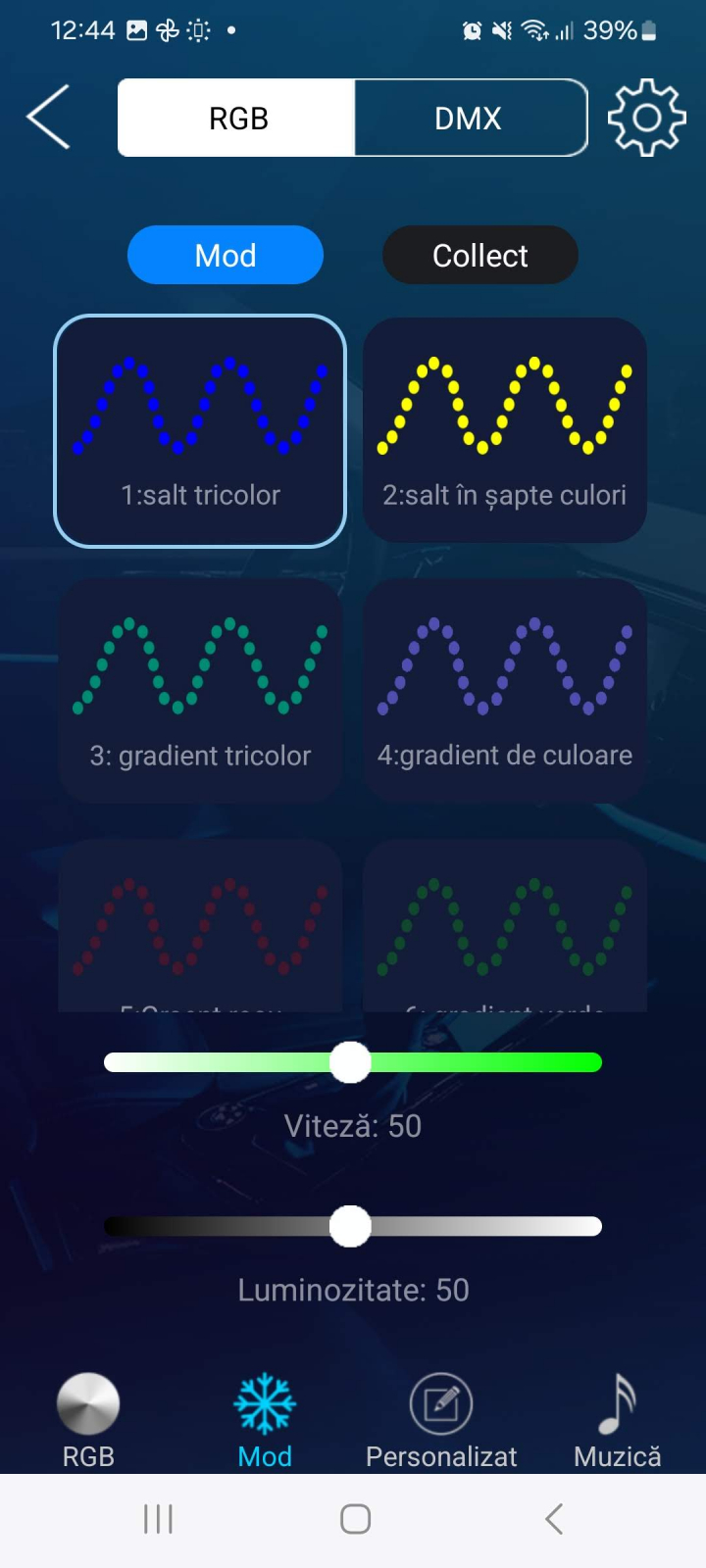This screenshot has height=1568, width=706.
Task: Pick the red wave mode card
Action: pos(200,925)
